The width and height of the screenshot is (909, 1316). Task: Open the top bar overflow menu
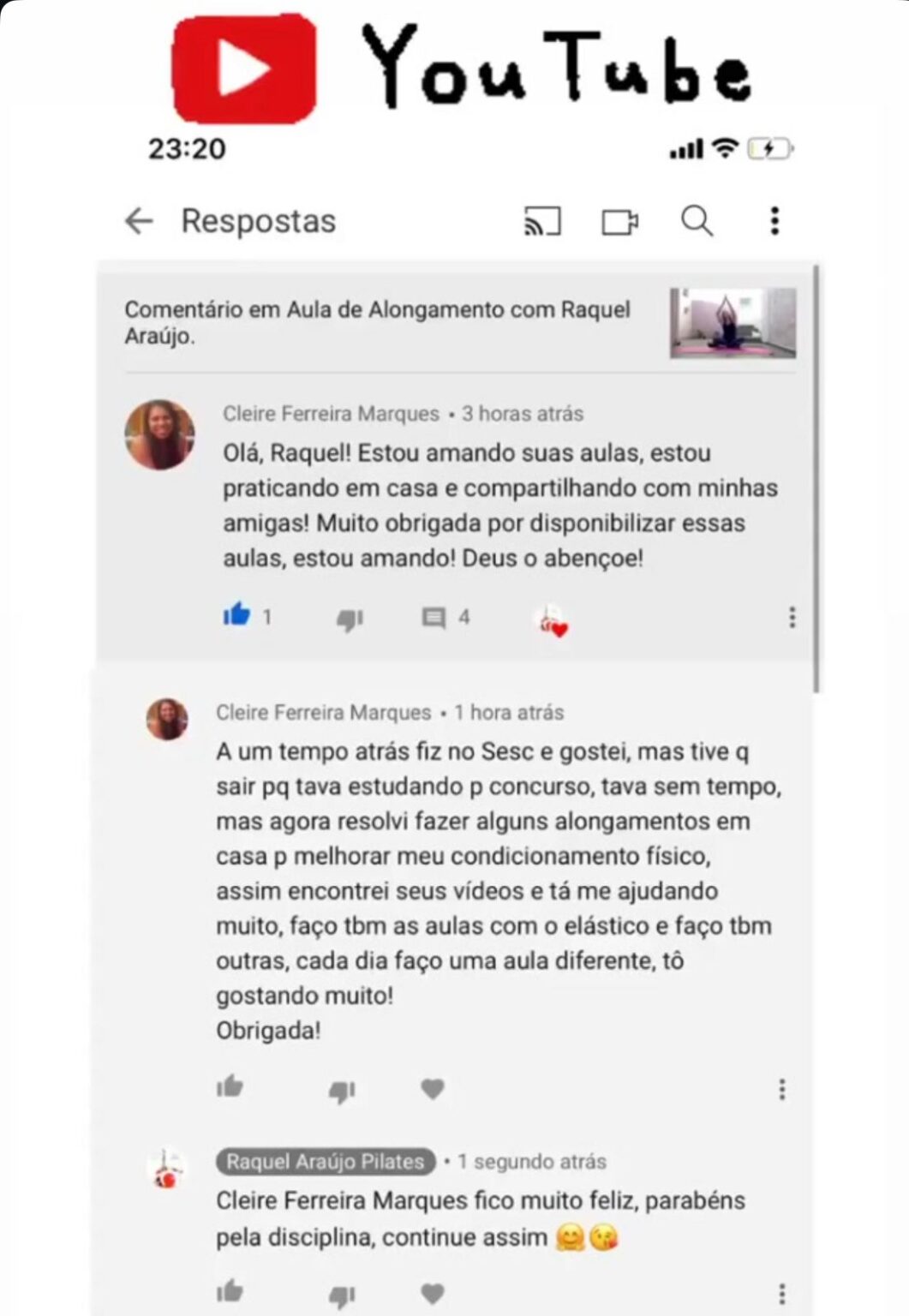[774, 221]
